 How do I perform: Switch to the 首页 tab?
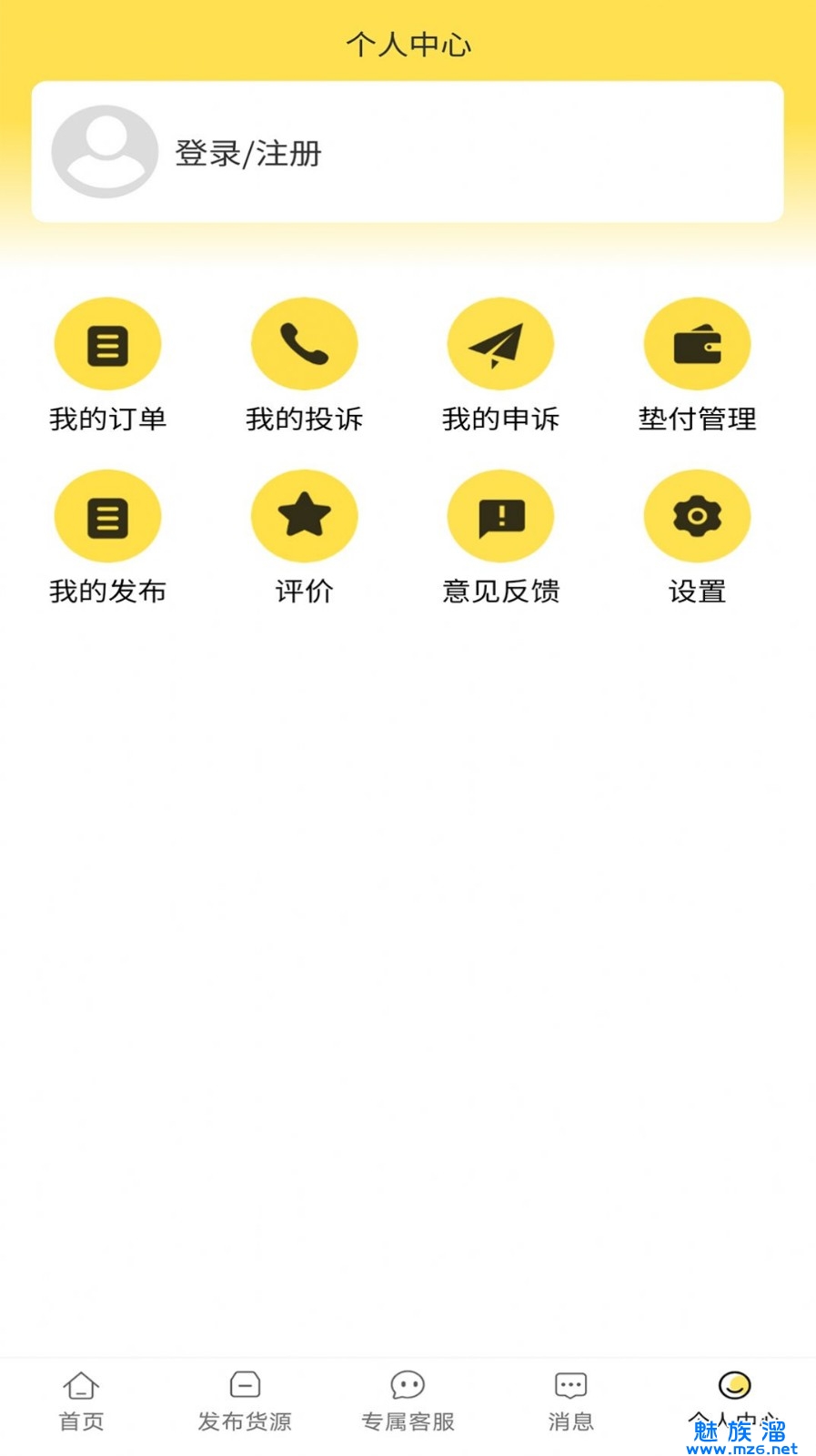(x=81, y=1402)
